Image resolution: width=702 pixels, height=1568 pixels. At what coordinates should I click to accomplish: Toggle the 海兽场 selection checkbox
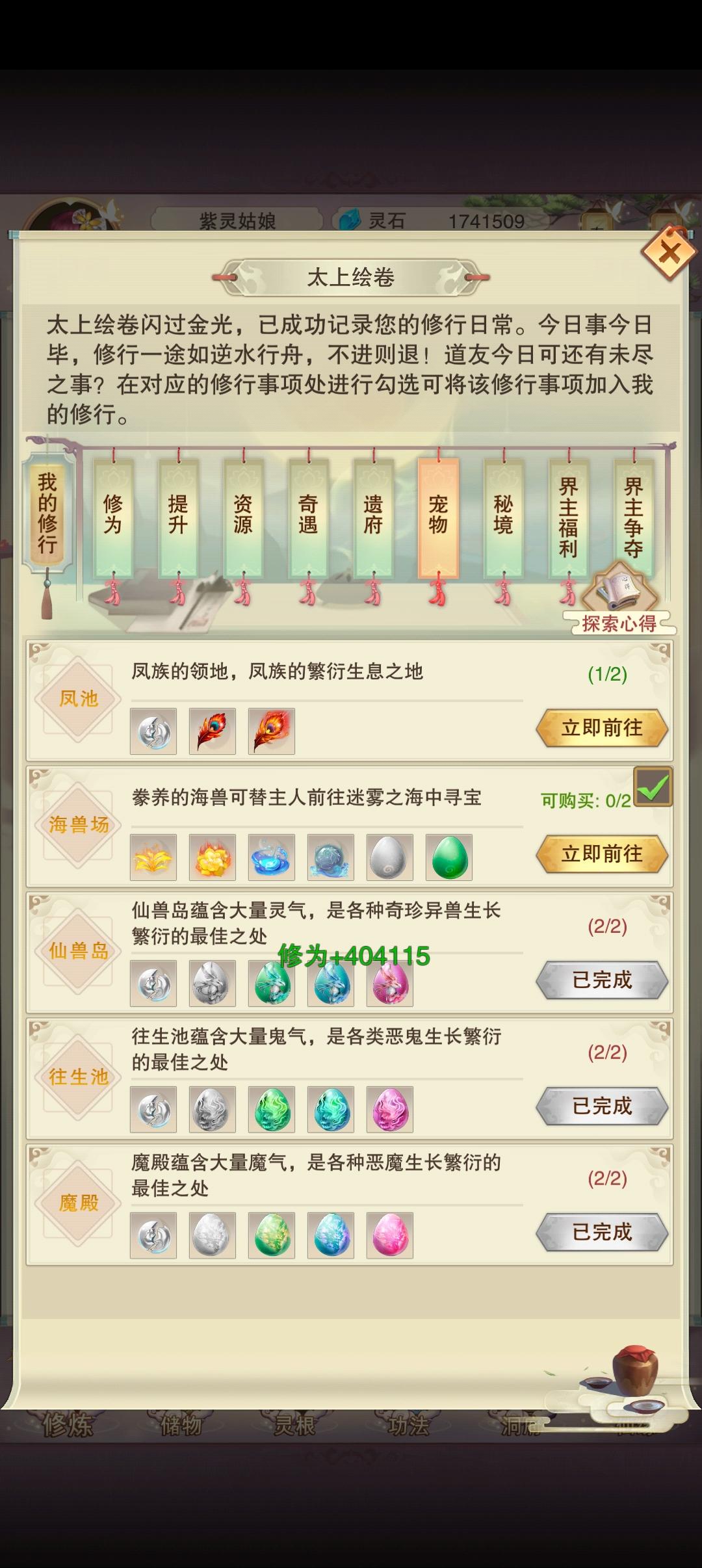coord(654,787)
